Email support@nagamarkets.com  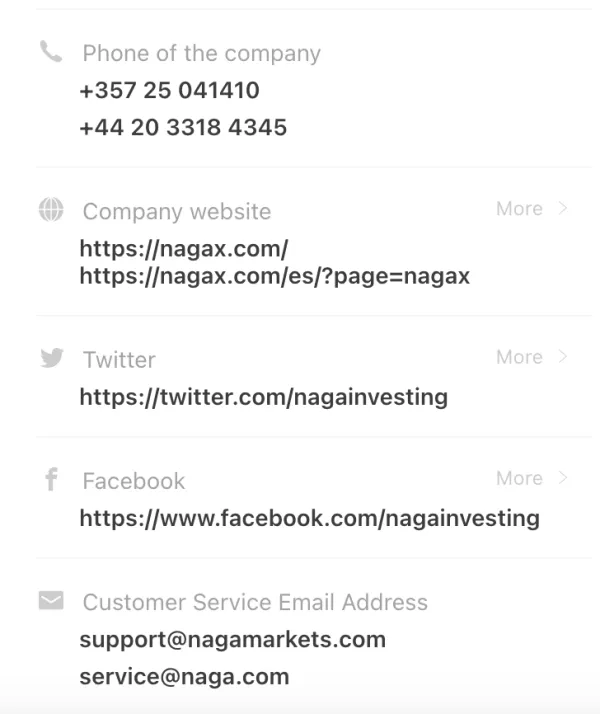coord(232,639)
